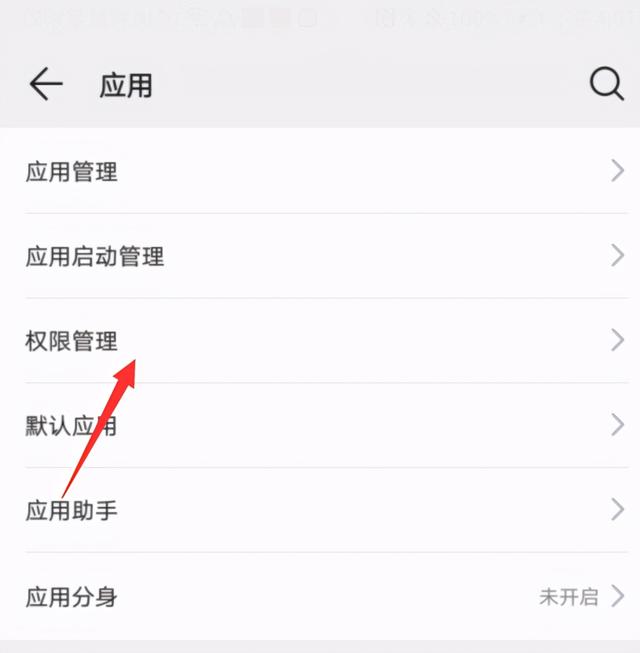Open 应用分身 settings
The width and height of the screenshot is (640, 653).
(320, 596)
